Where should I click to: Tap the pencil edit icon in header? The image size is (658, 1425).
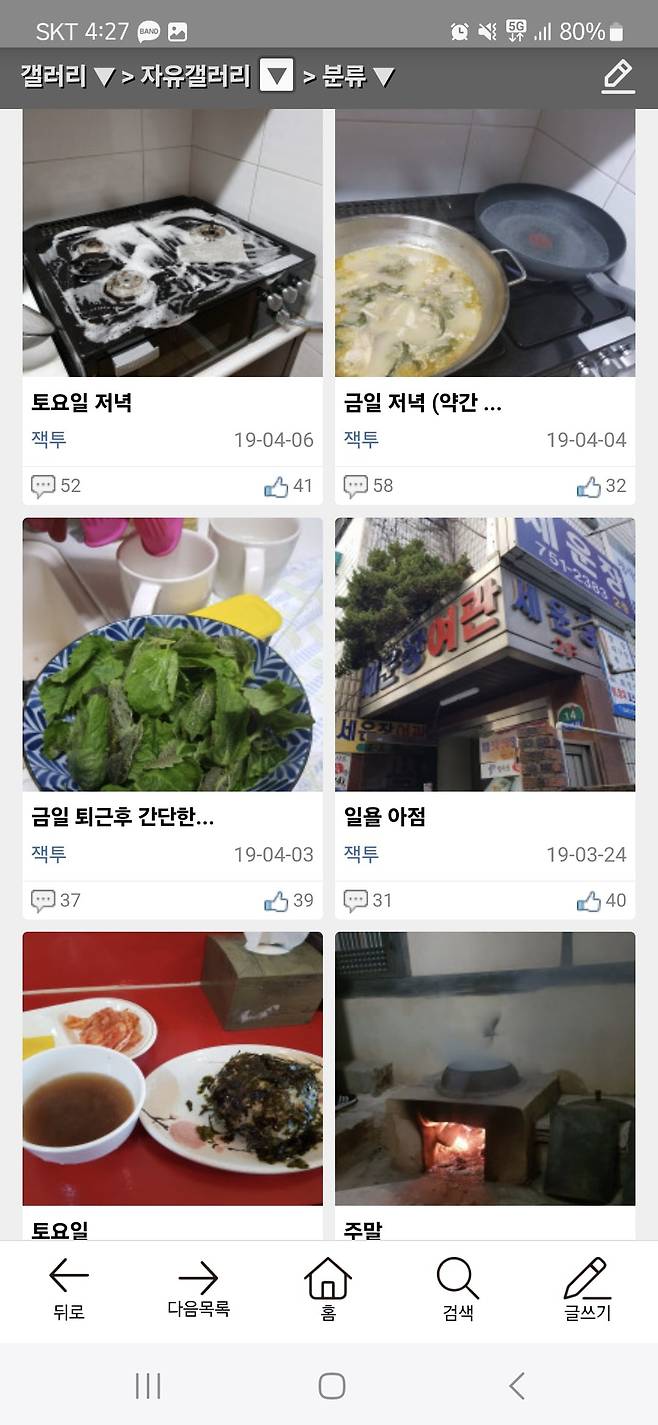pos(618,77)
